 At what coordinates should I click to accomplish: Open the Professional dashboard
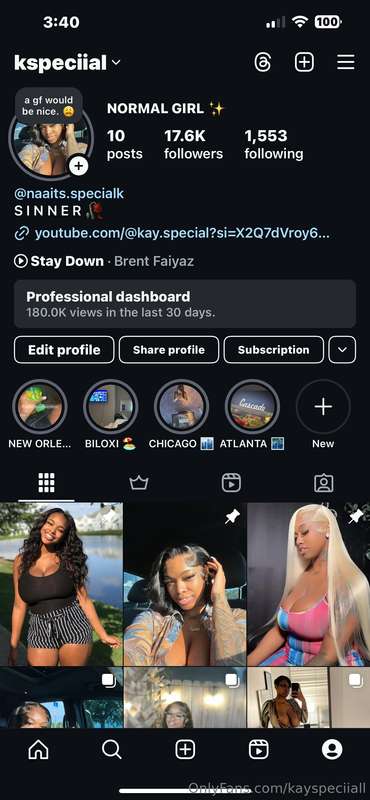click(185, 304)
